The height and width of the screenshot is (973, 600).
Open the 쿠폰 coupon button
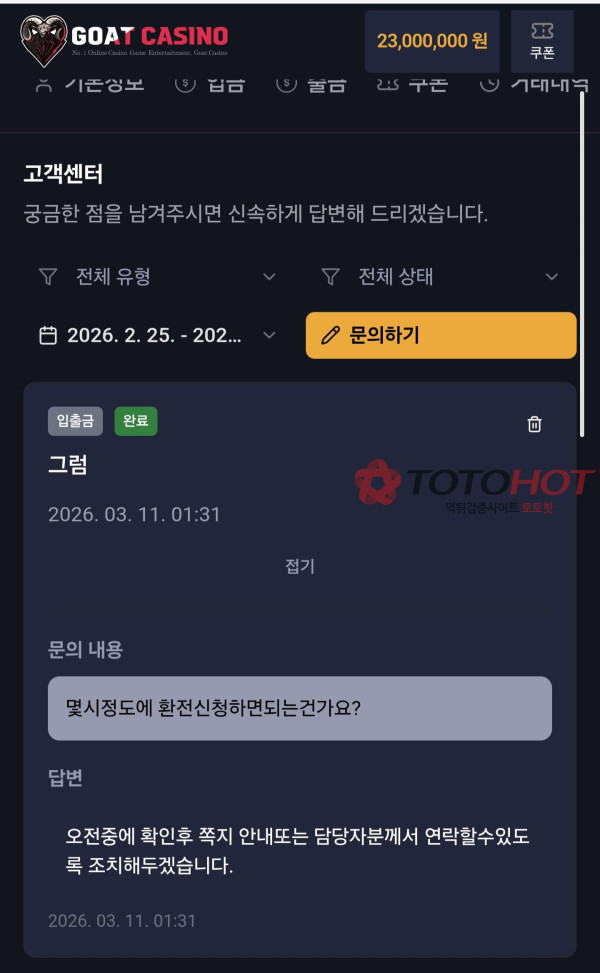coord(542,41)
